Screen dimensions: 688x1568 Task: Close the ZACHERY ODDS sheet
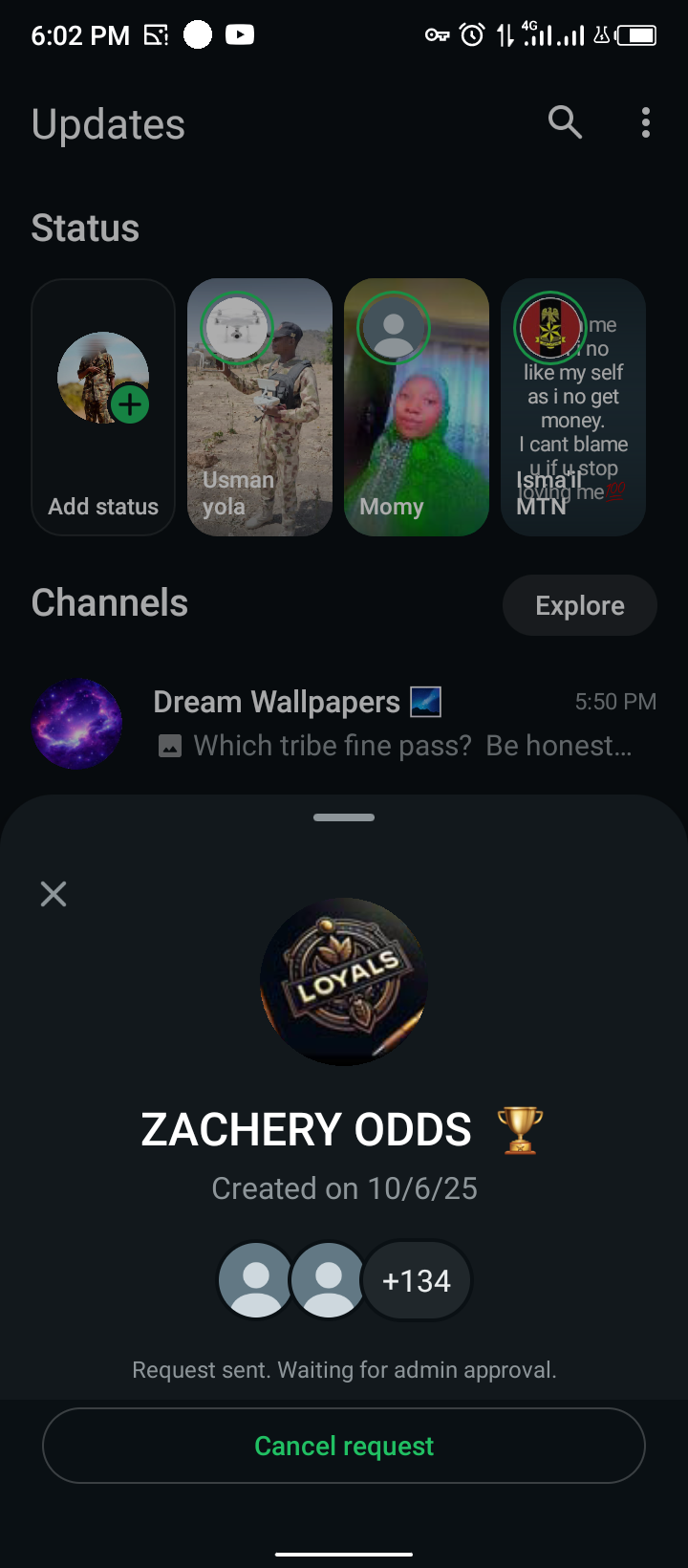pos(54,894)
